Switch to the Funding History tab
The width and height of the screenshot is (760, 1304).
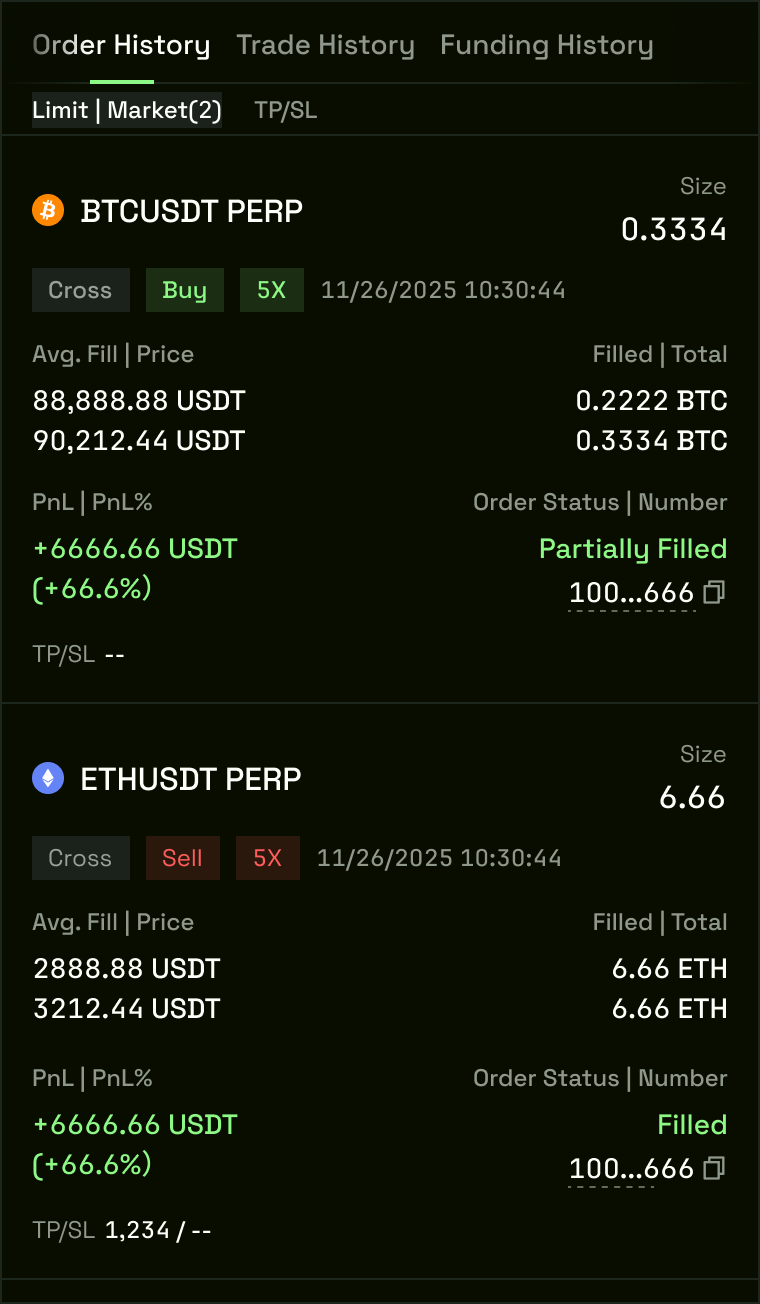click(x=546, y=45)
